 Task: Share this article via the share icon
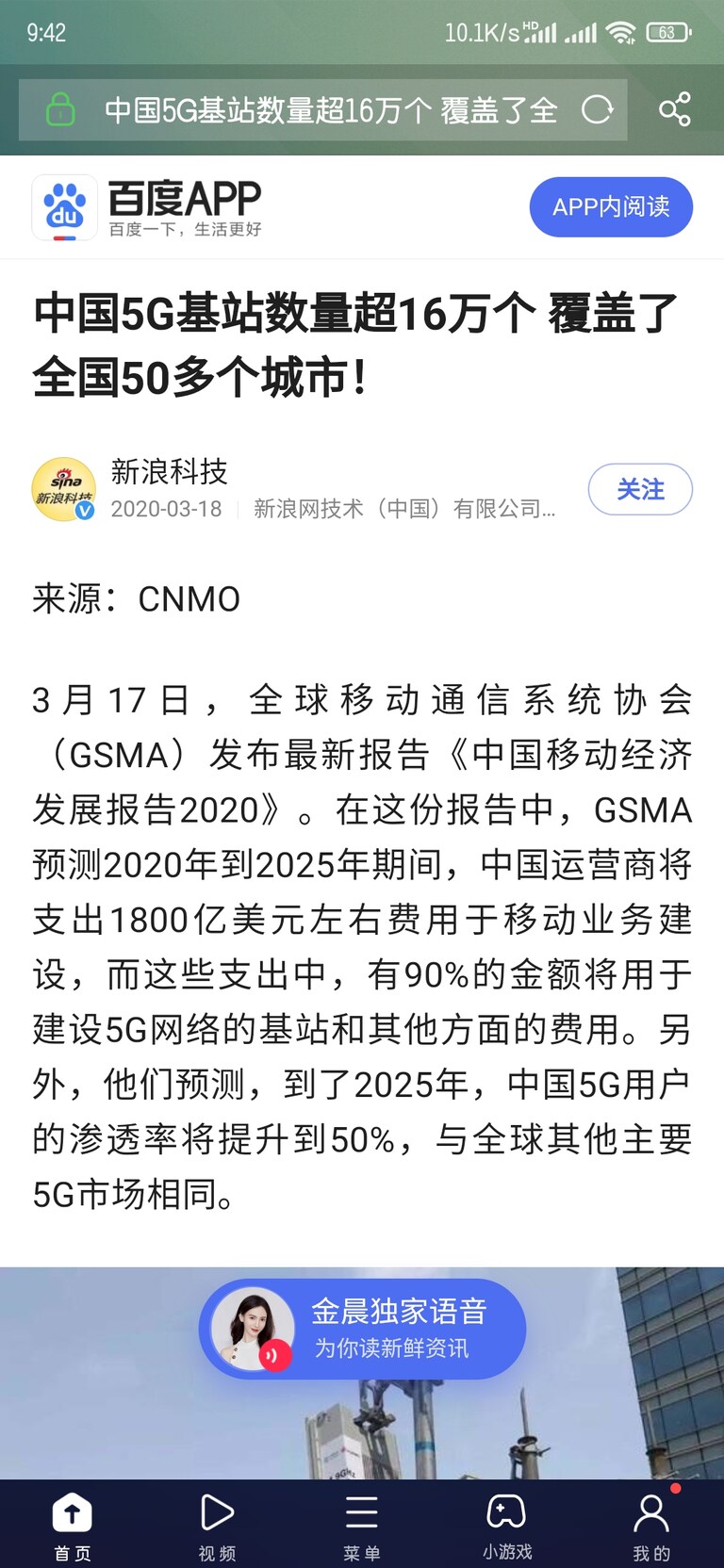tap(674, 109)
